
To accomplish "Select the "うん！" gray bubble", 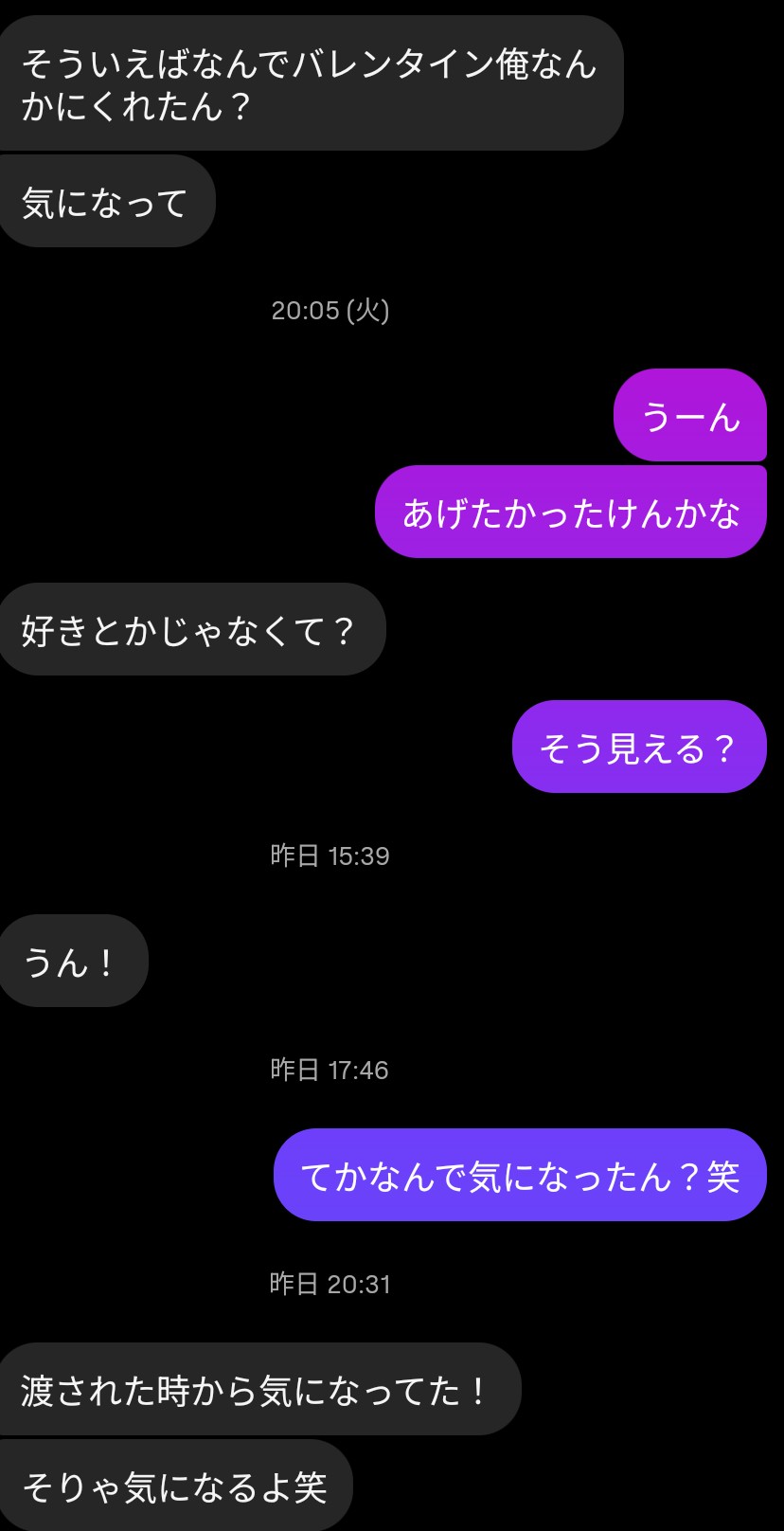I will click(x=73, y=960).
